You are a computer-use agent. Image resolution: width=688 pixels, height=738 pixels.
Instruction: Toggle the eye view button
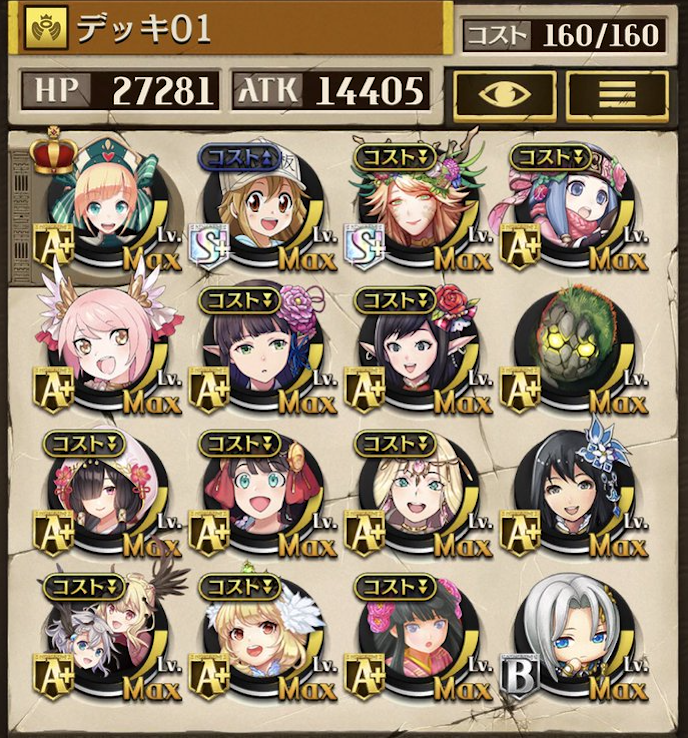click(504, 94)
